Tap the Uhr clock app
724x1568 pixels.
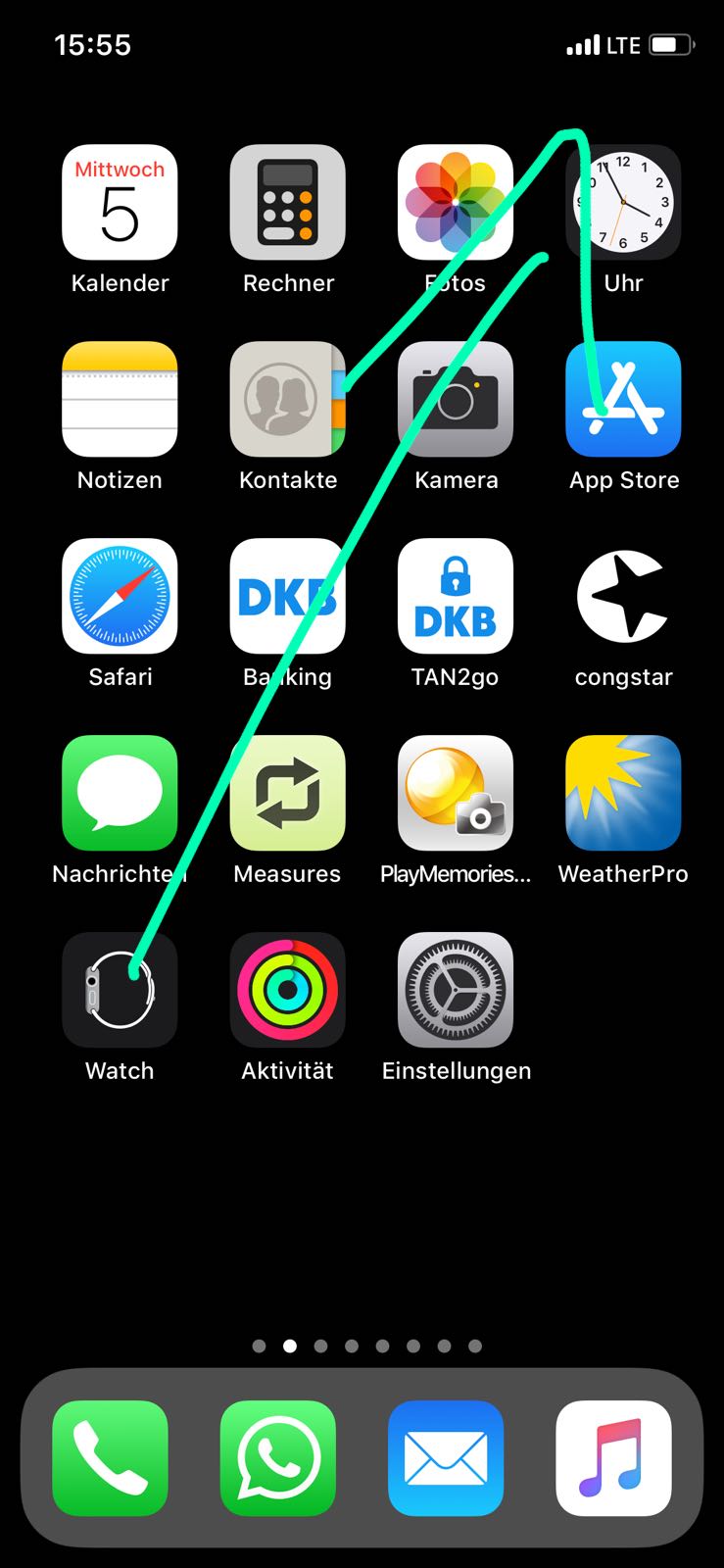pos(623,203)
